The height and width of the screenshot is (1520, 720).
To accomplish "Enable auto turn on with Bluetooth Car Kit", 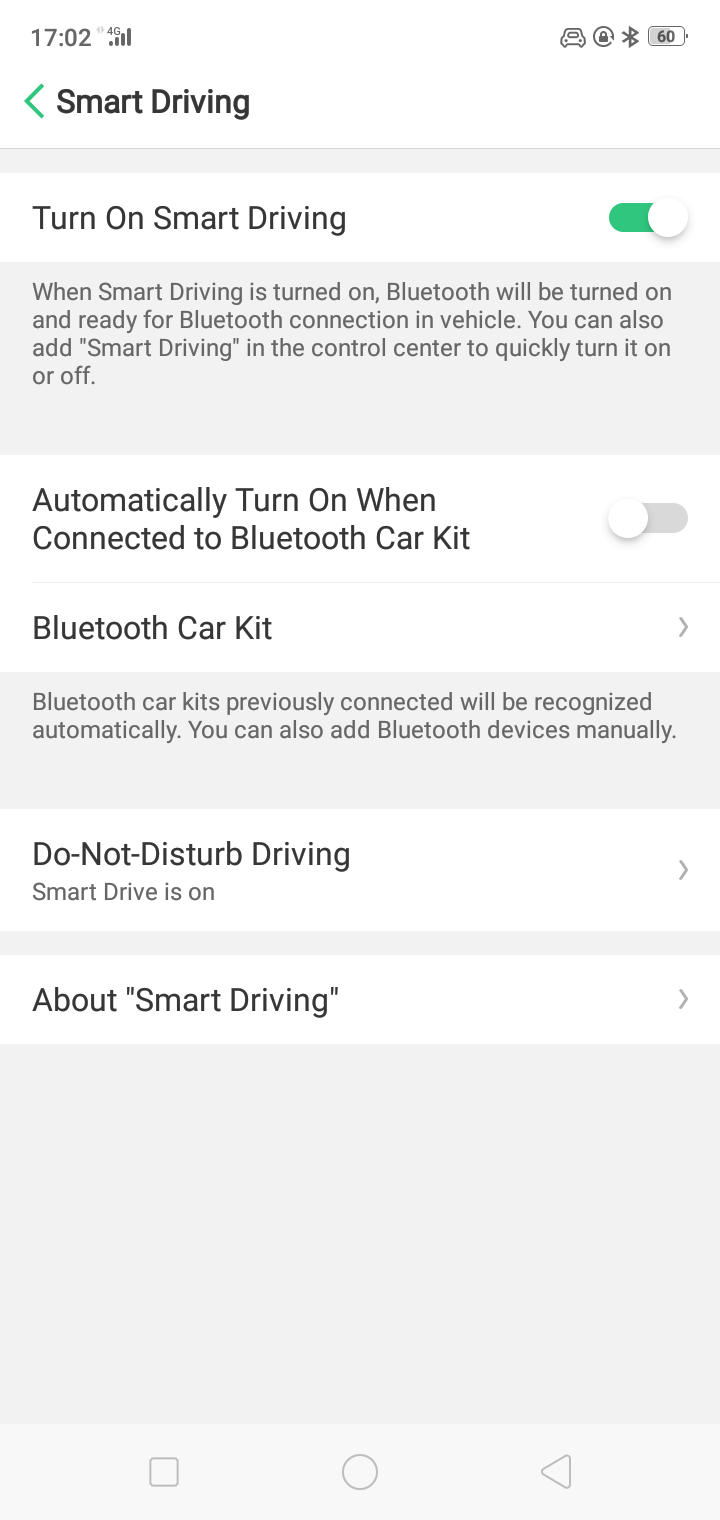I will pos(648,519).
